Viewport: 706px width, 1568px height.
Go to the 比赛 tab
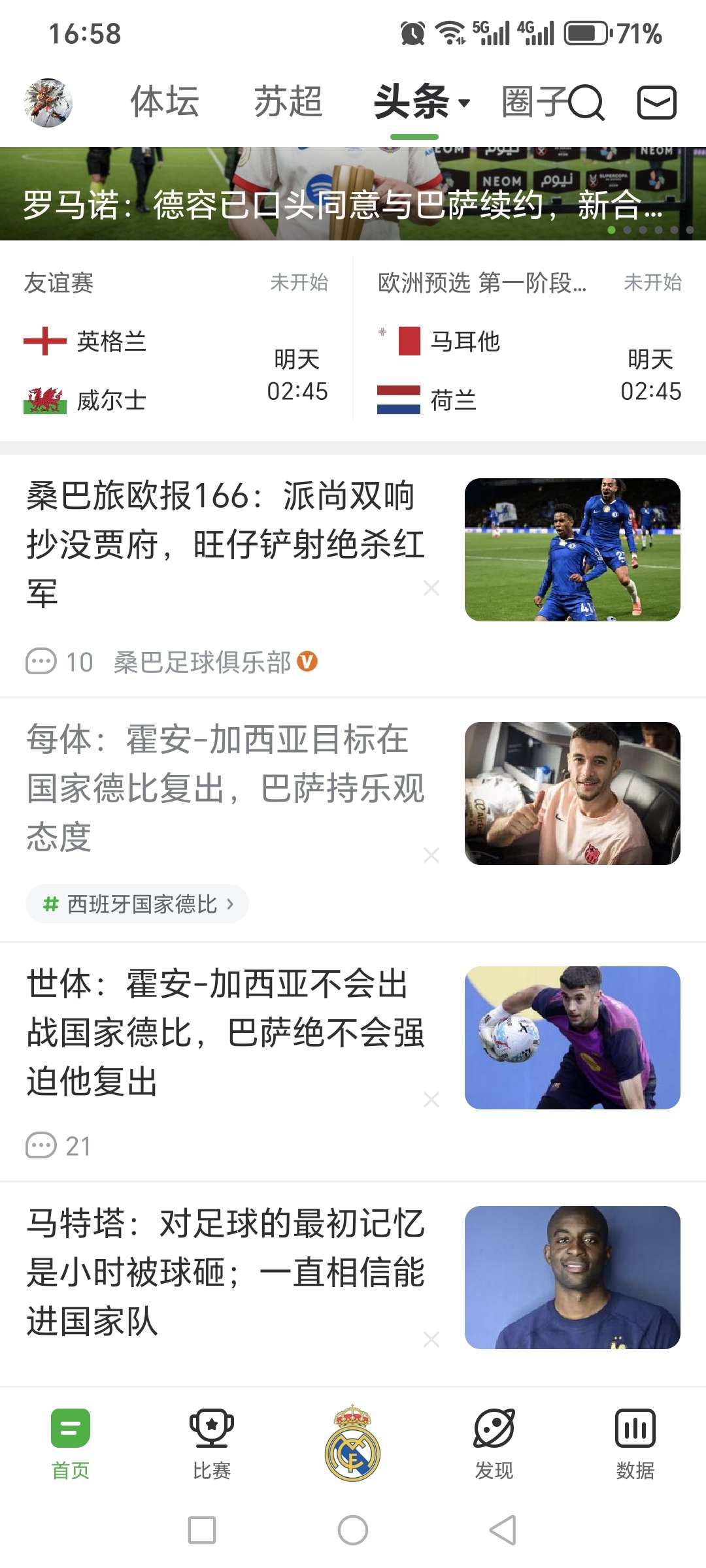point(212,1444)
